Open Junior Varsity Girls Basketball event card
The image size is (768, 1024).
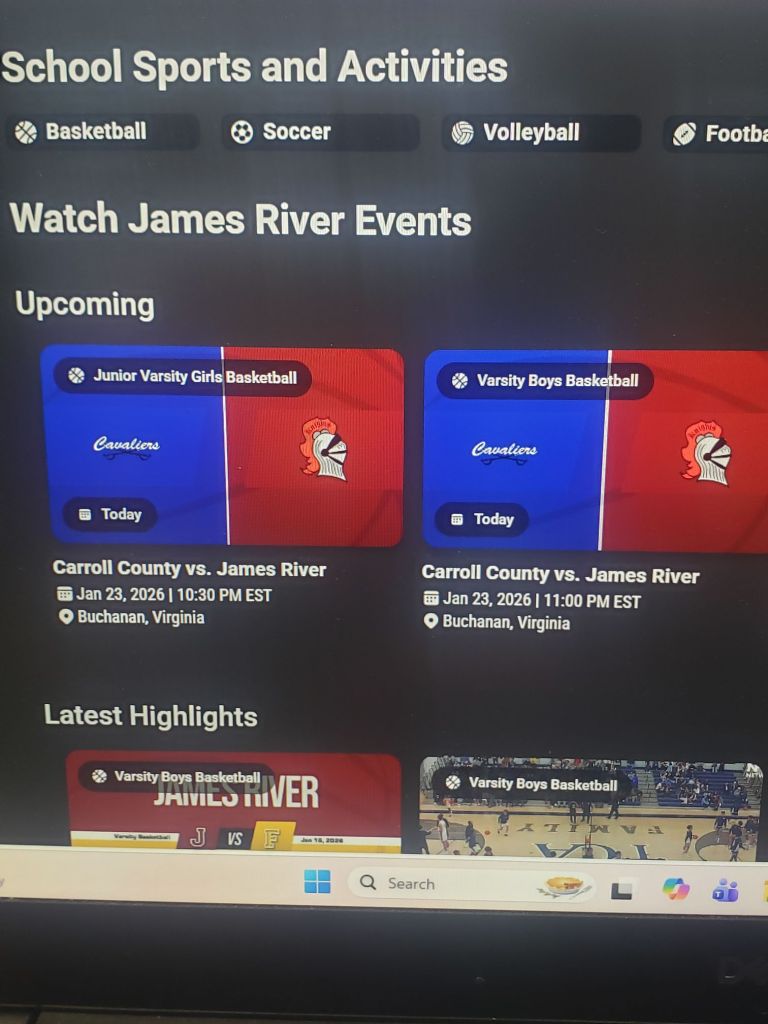tap(222, 447)
